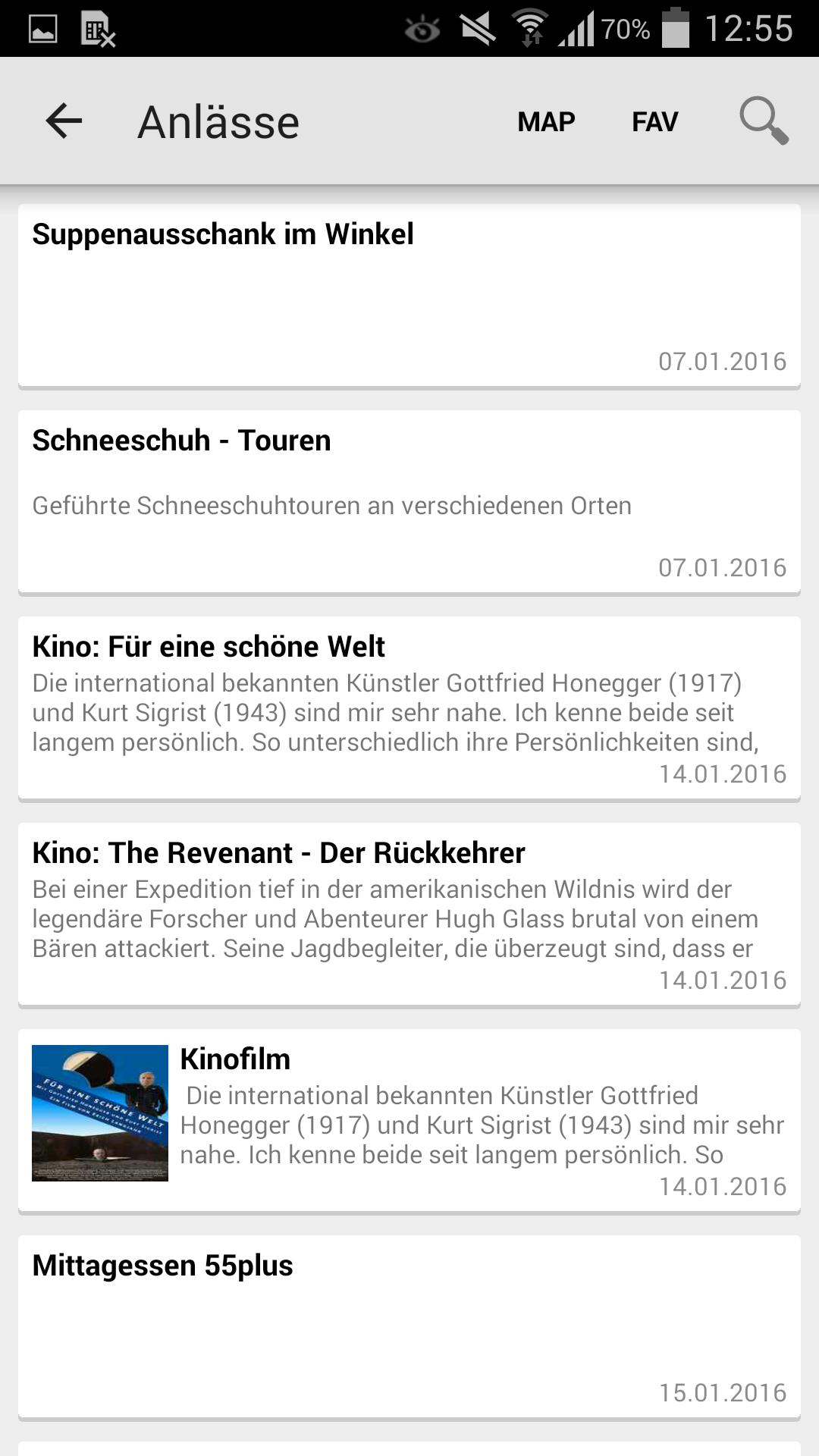View the Mittagessen 55plus event

point(409,1327)
